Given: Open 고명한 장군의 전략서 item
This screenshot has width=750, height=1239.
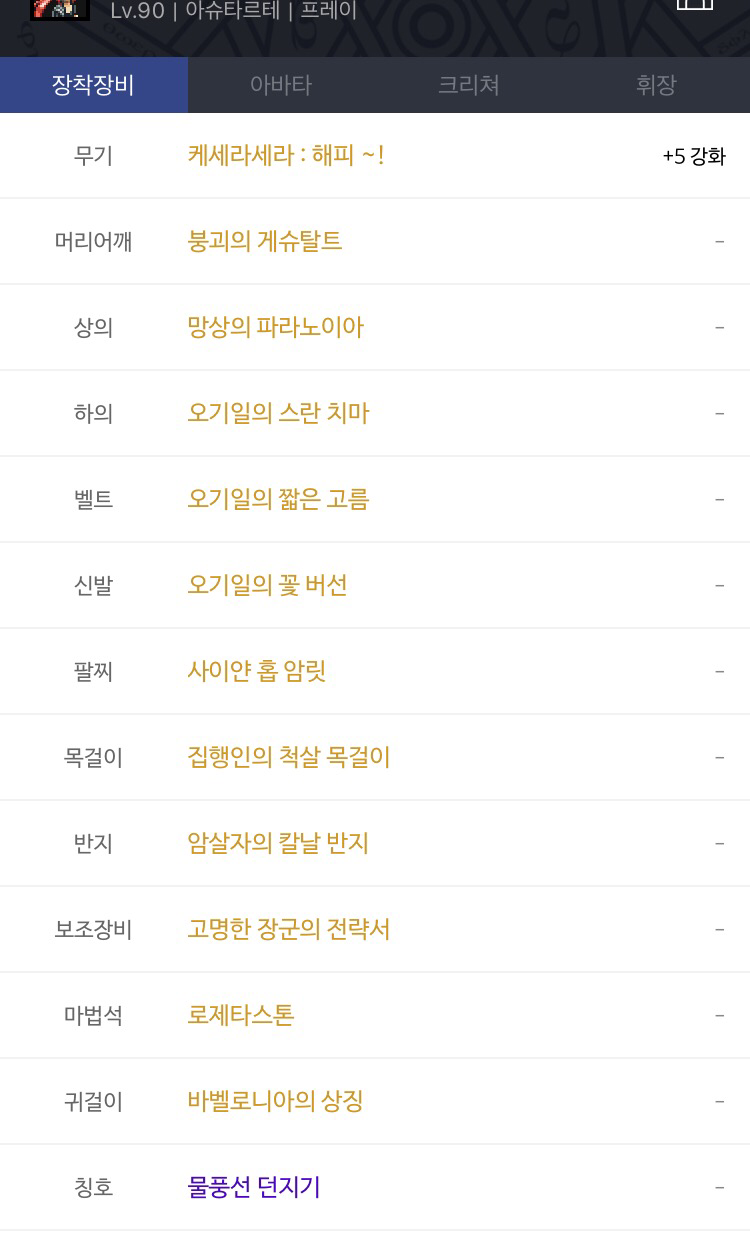Looking at the screenshot, I should click(289, 929).
